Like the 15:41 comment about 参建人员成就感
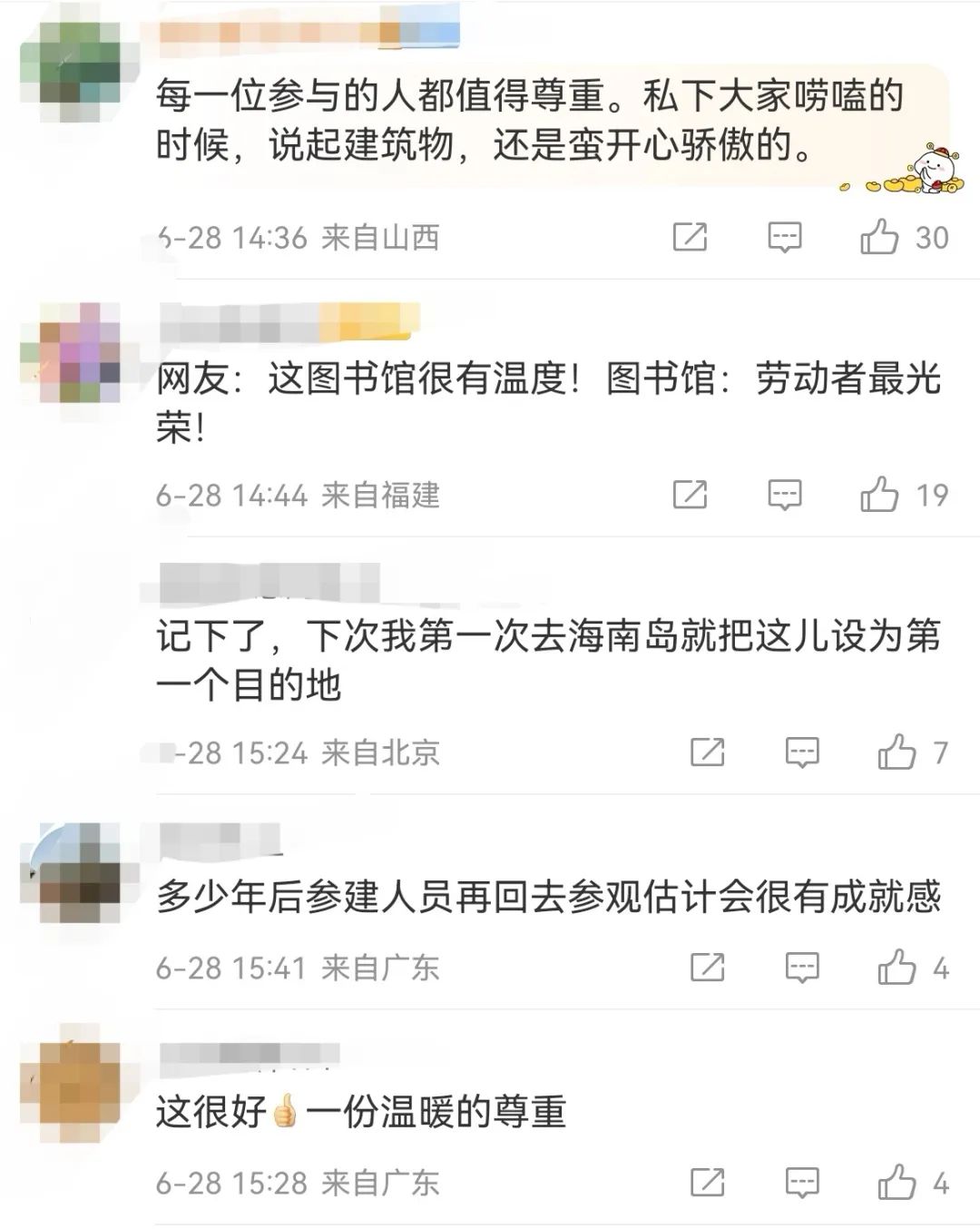The width and height of the screenshot is (980, 1229). pos(897,968)
